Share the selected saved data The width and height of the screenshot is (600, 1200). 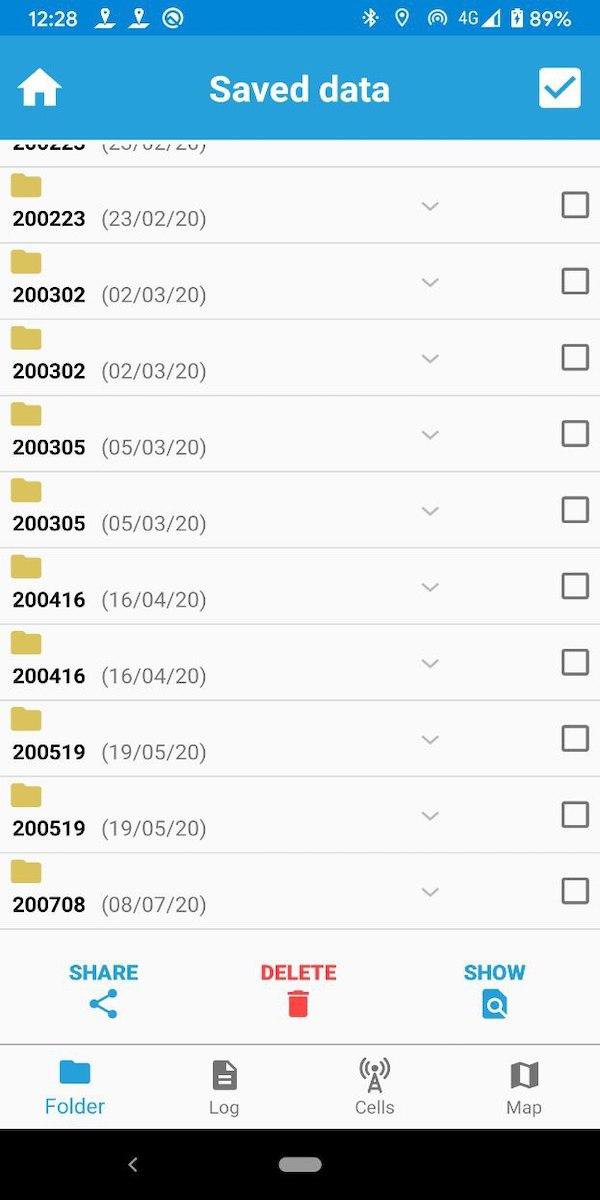[x=103, y=990]
